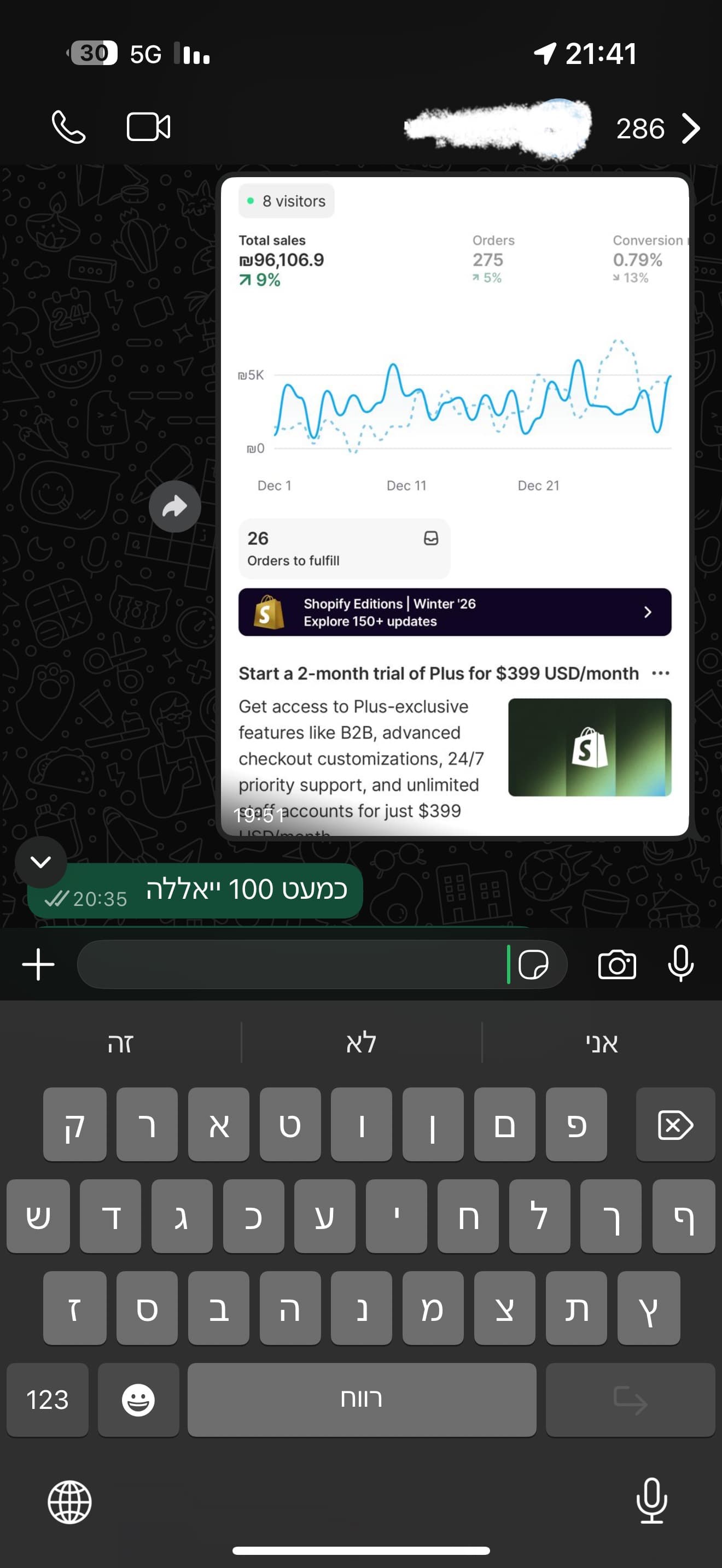Screen dimensions: 722x1568
Task: Open the camera to send photo
Action: point(616,964)
